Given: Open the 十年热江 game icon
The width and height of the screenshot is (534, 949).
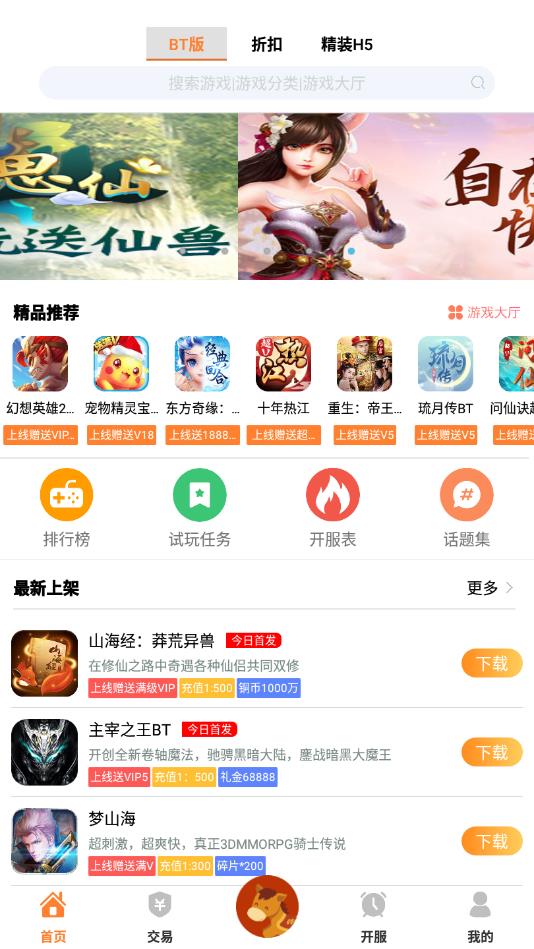Looking at the screenshot, I should click(283, 364).
